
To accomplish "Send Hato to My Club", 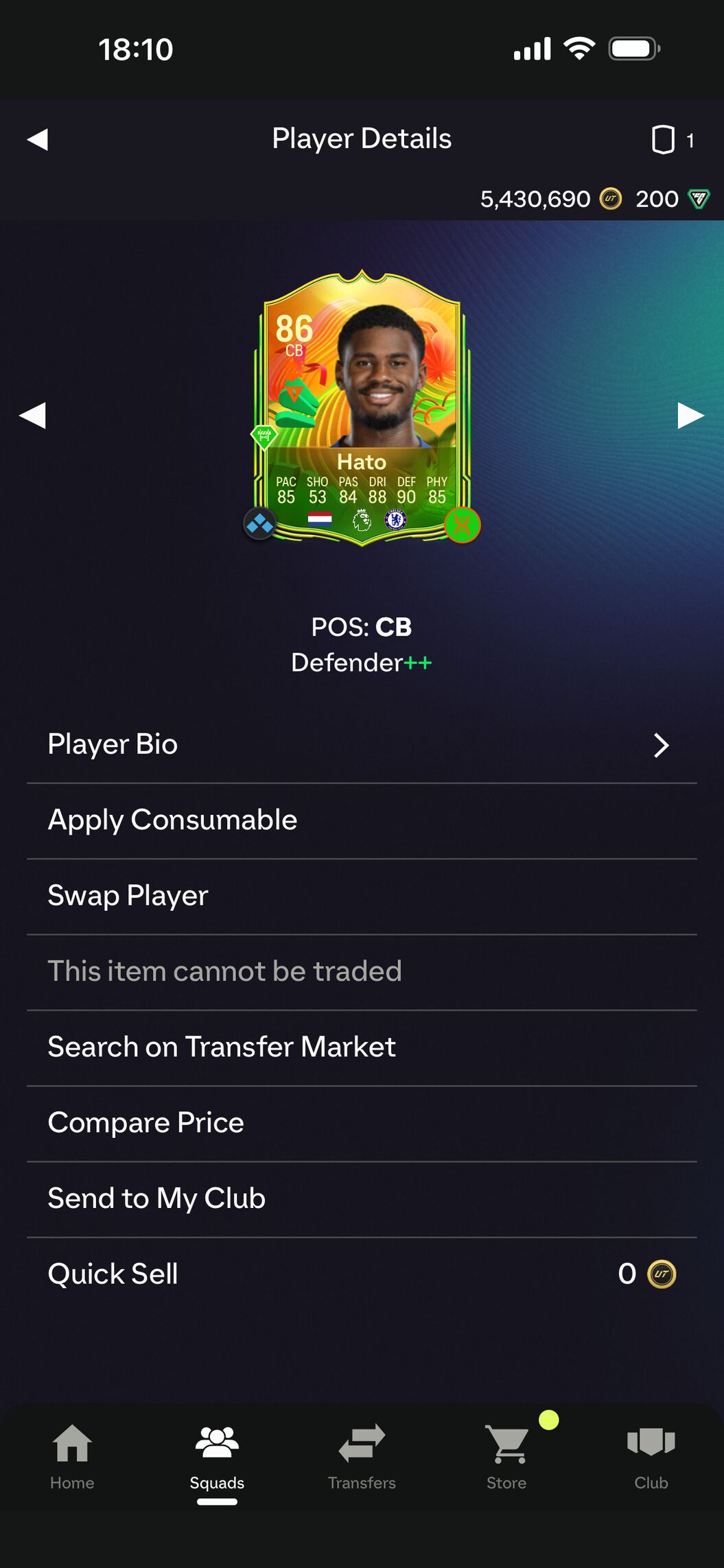I will pyautogui.click(x=362, y=1198).
